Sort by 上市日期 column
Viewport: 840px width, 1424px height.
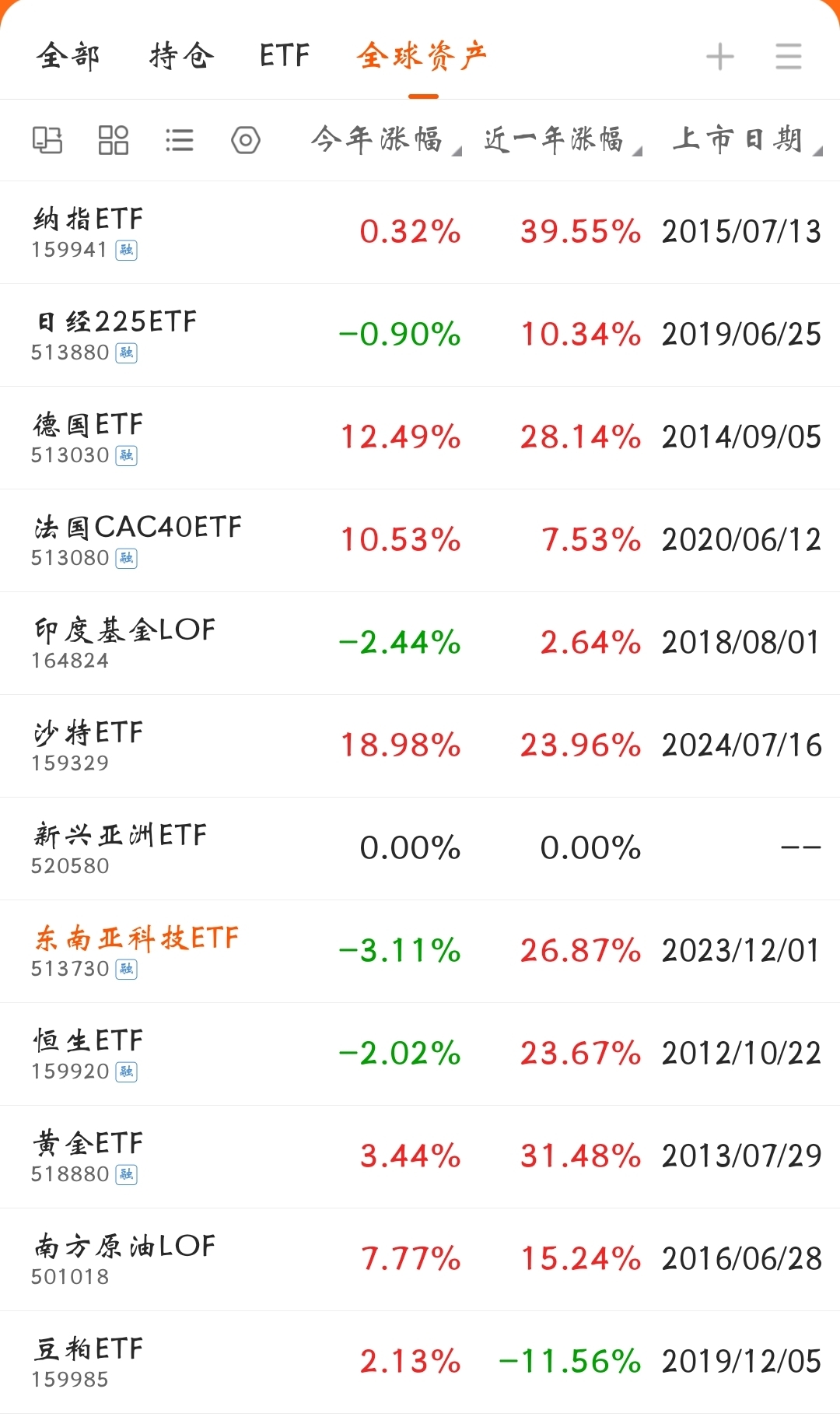pyautogui.click(x=739, y=140)
